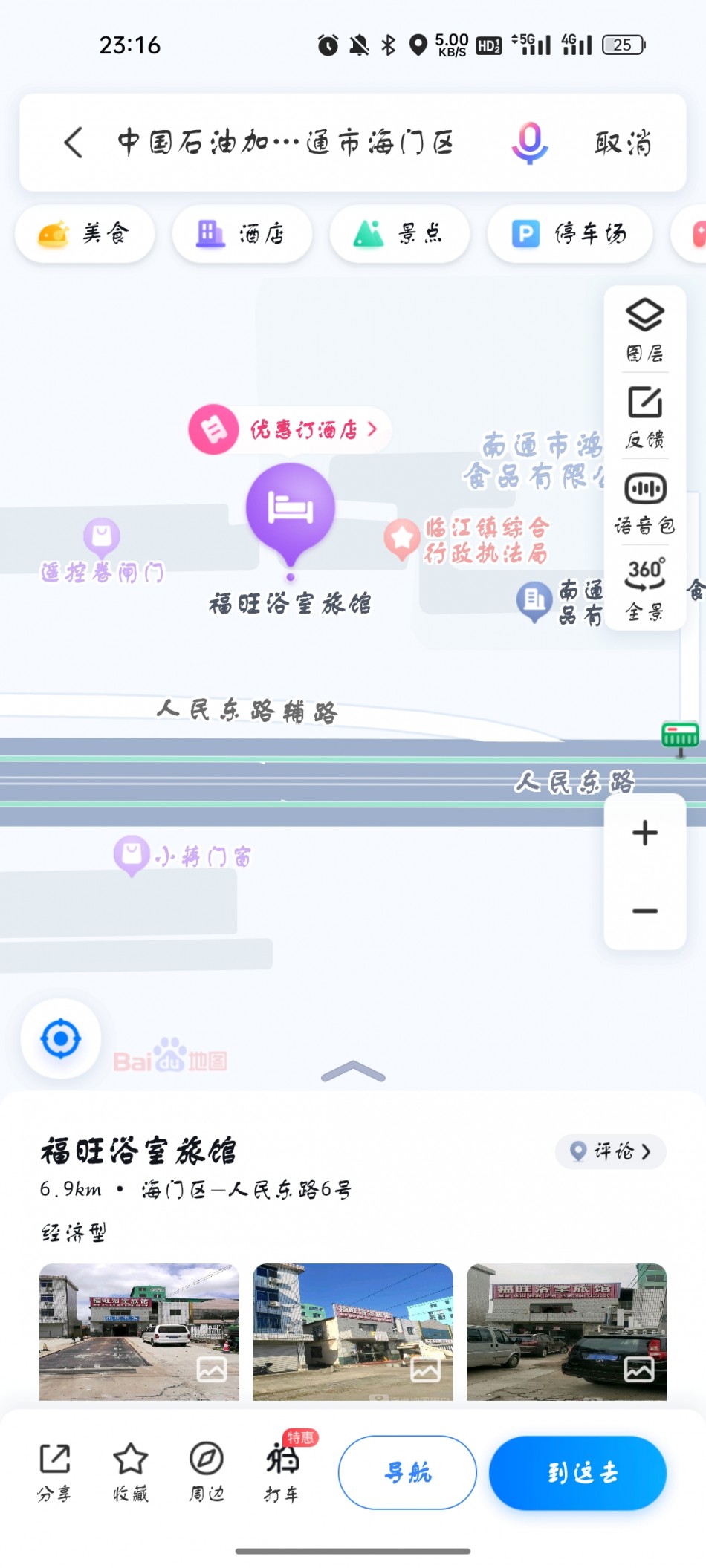Zoom in the map with plus button
706x1568 pixels.
tap(644, 833)
